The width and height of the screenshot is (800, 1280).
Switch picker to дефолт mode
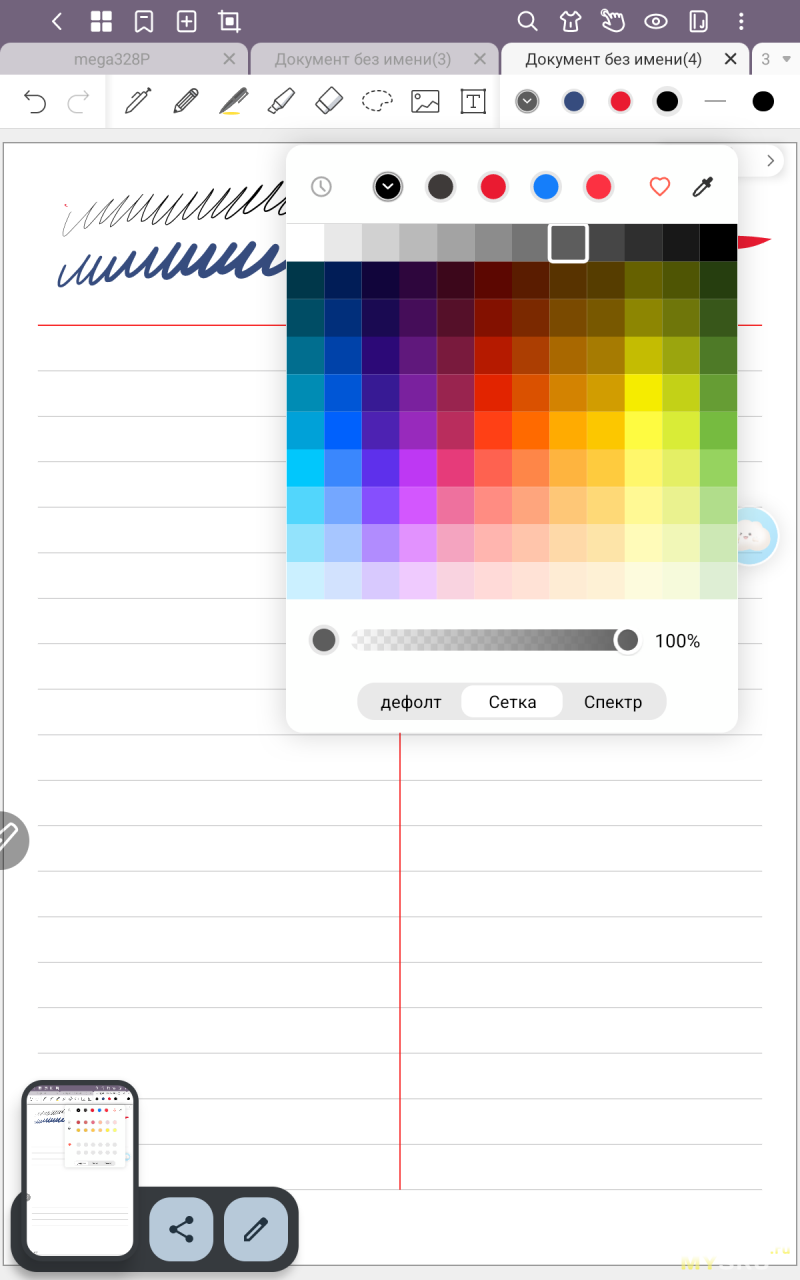click(410, 702)
